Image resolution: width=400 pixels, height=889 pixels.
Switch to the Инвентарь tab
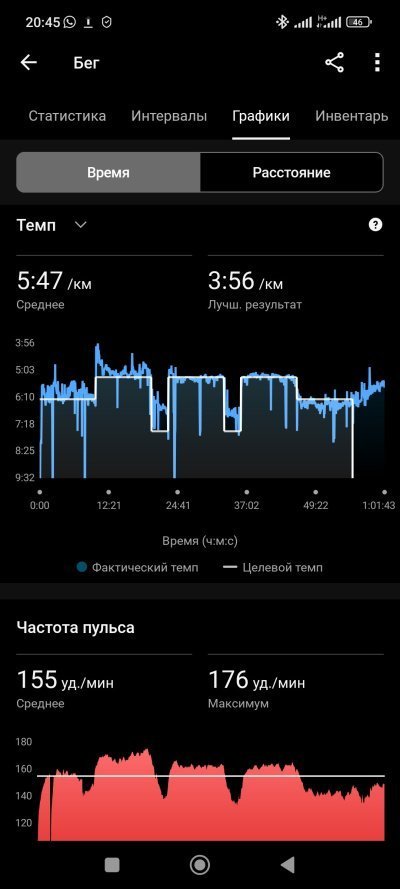(x=352, y=116)
